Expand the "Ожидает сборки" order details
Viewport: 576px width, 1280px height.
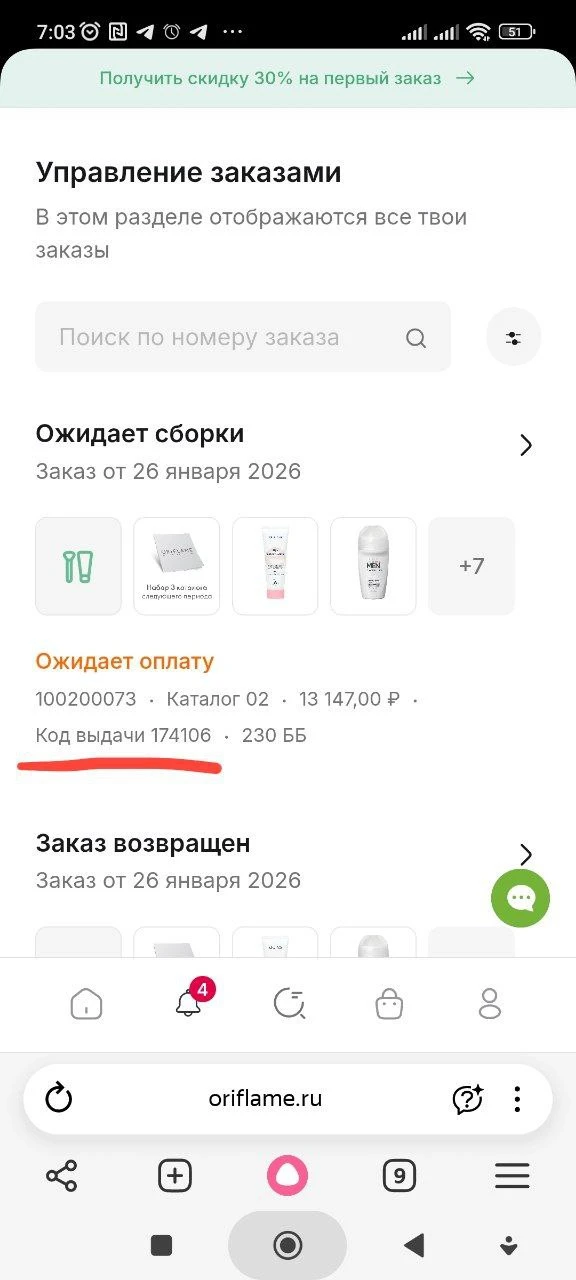[526, 446]
